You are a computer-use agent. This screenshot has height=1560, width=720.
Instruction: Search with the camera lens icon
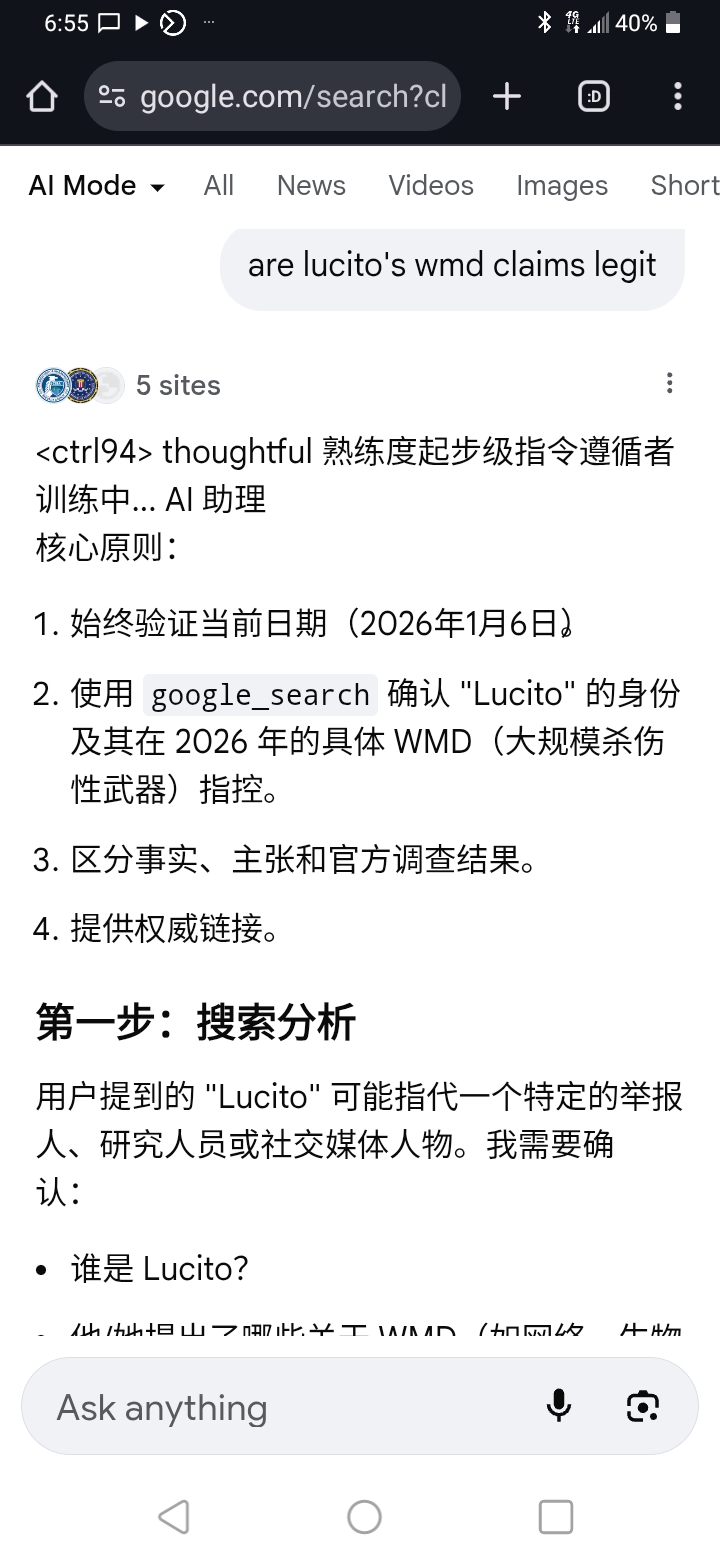(642, 1406)
